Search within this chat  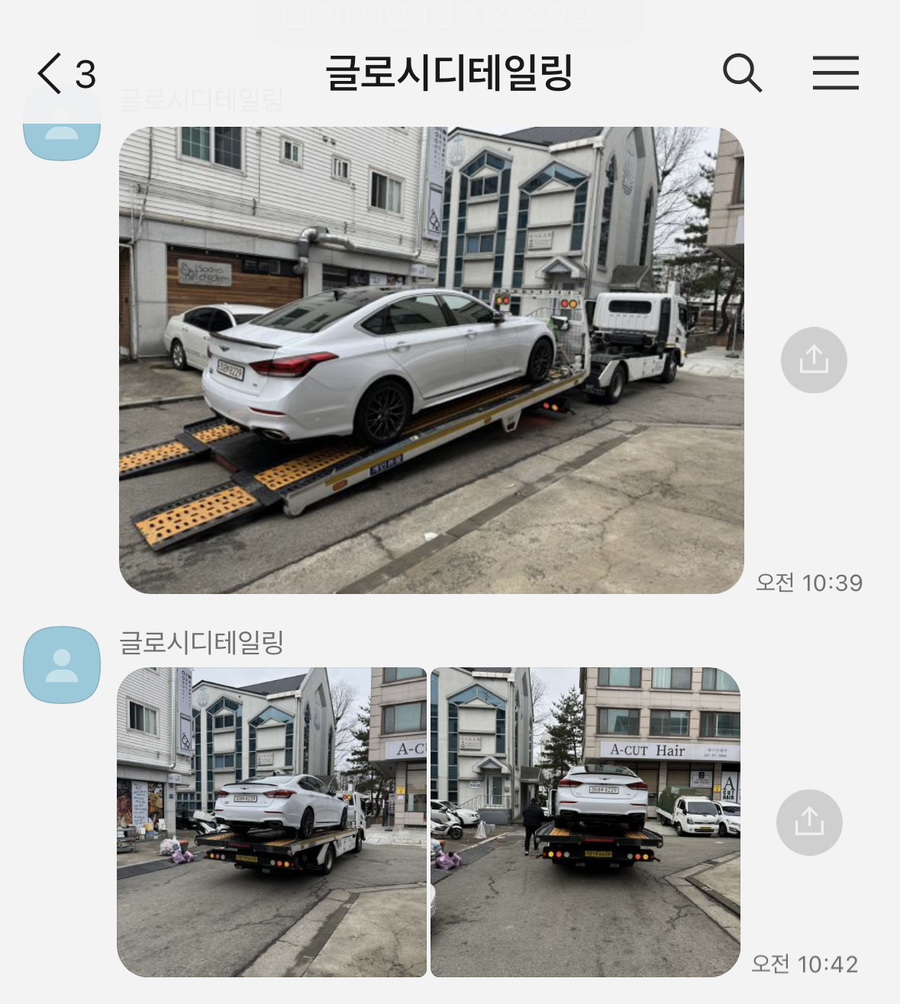point(741,73)
